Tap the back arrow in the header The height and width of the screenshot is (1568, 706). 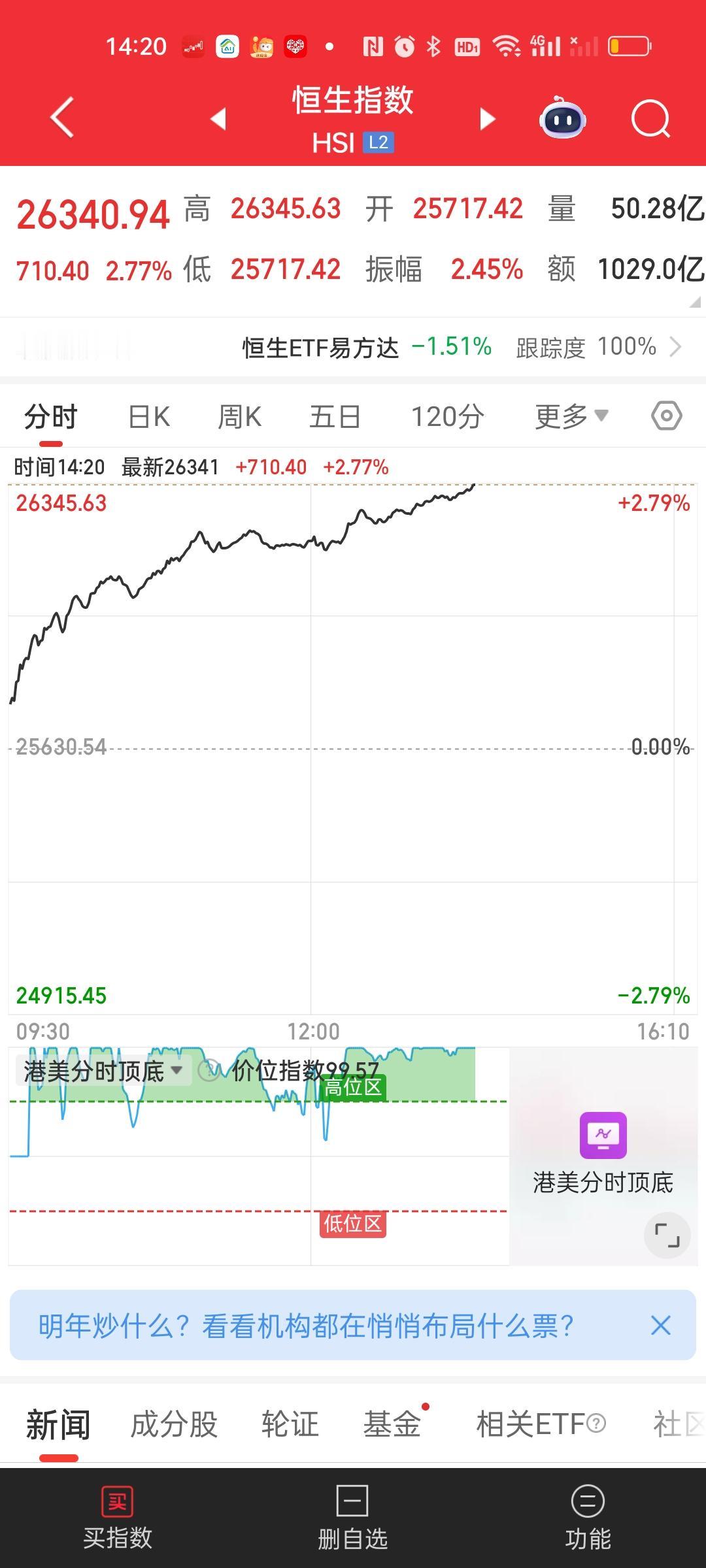click(x=59, y=118)
